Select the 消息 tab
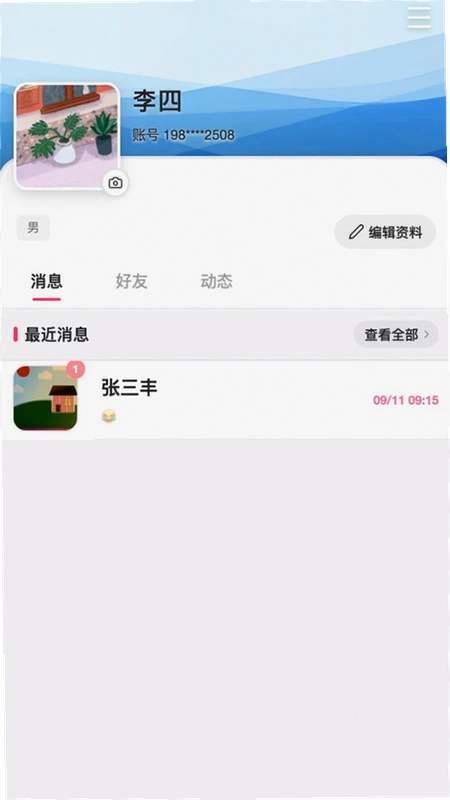Viewport: 450px width, 800px height. pyautogui.click(x=46, y=281)
